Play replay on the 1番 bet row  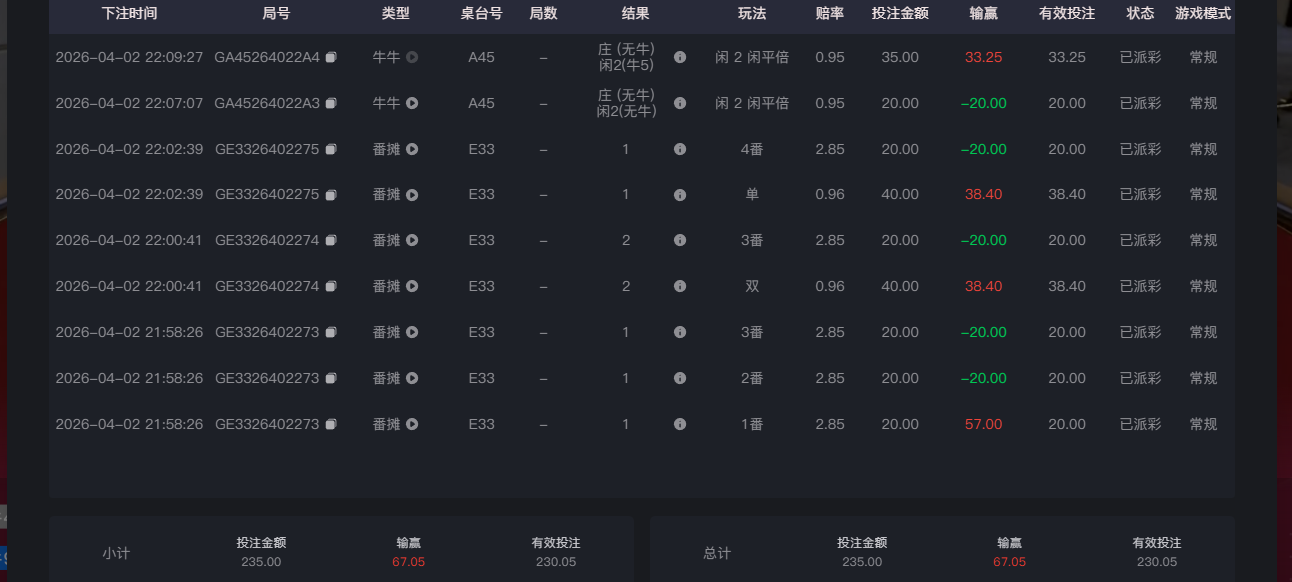(412, 424)
